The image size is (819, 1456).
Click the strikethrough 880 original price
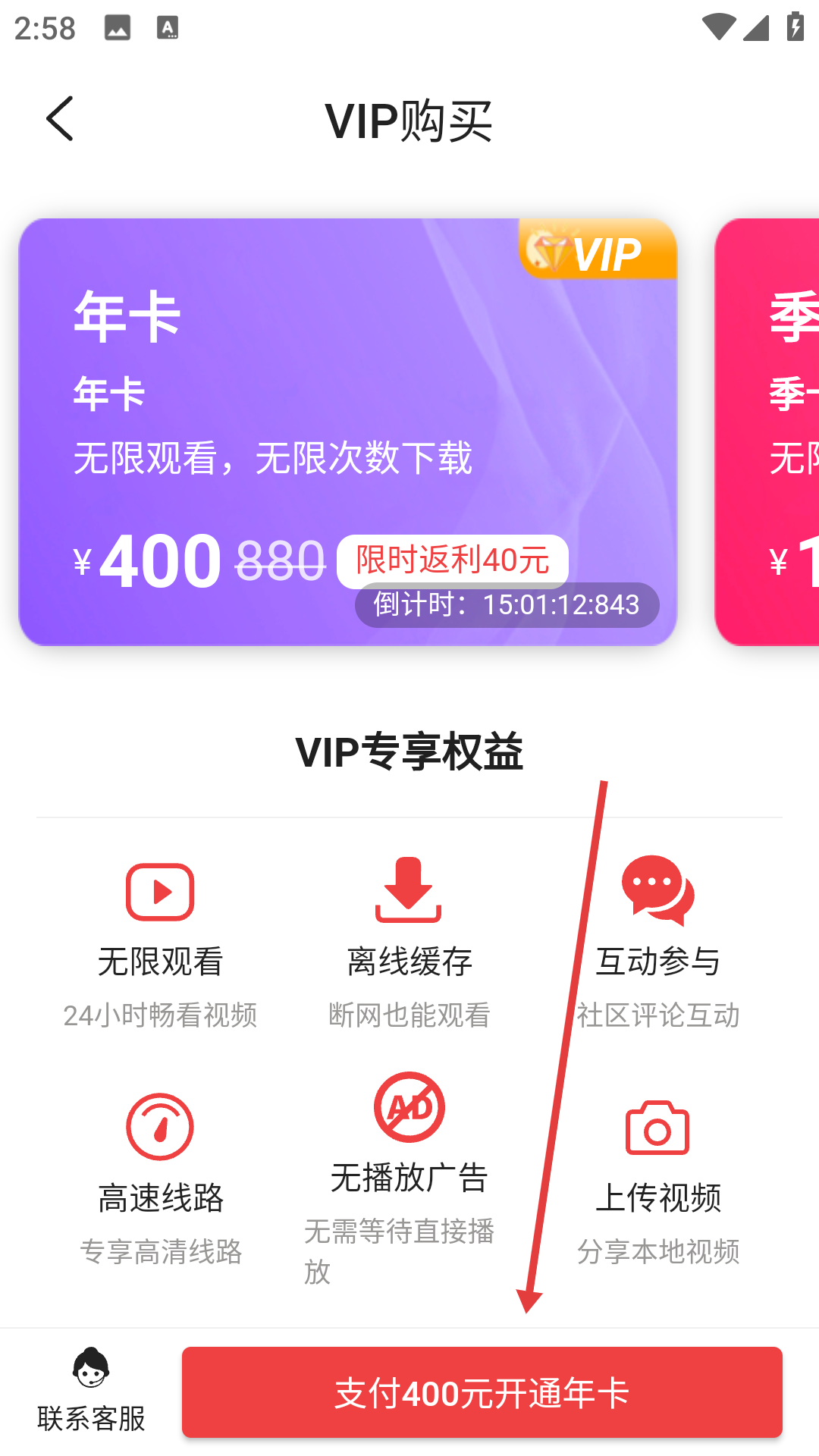coord(281,560)
